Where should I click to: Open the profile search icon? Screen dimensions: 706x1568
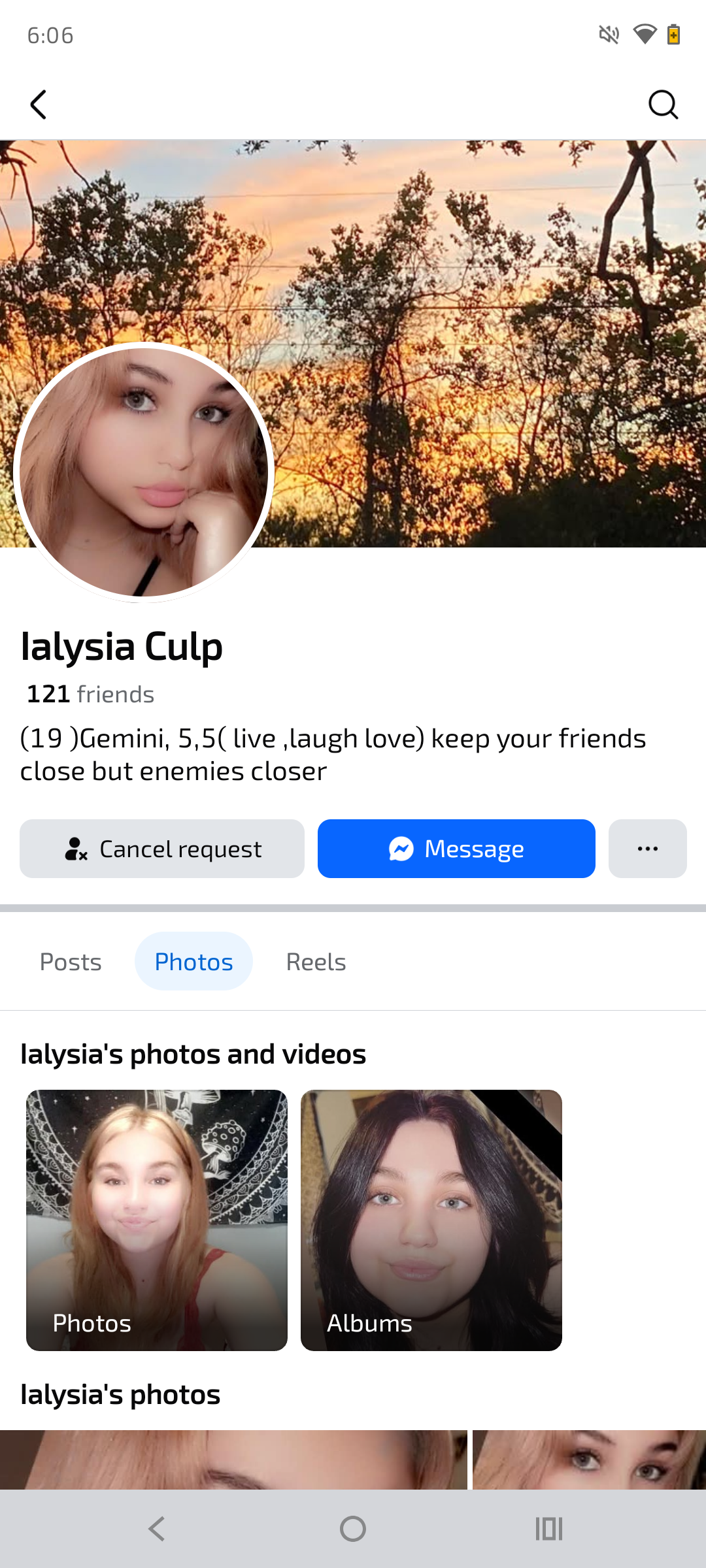663,105
